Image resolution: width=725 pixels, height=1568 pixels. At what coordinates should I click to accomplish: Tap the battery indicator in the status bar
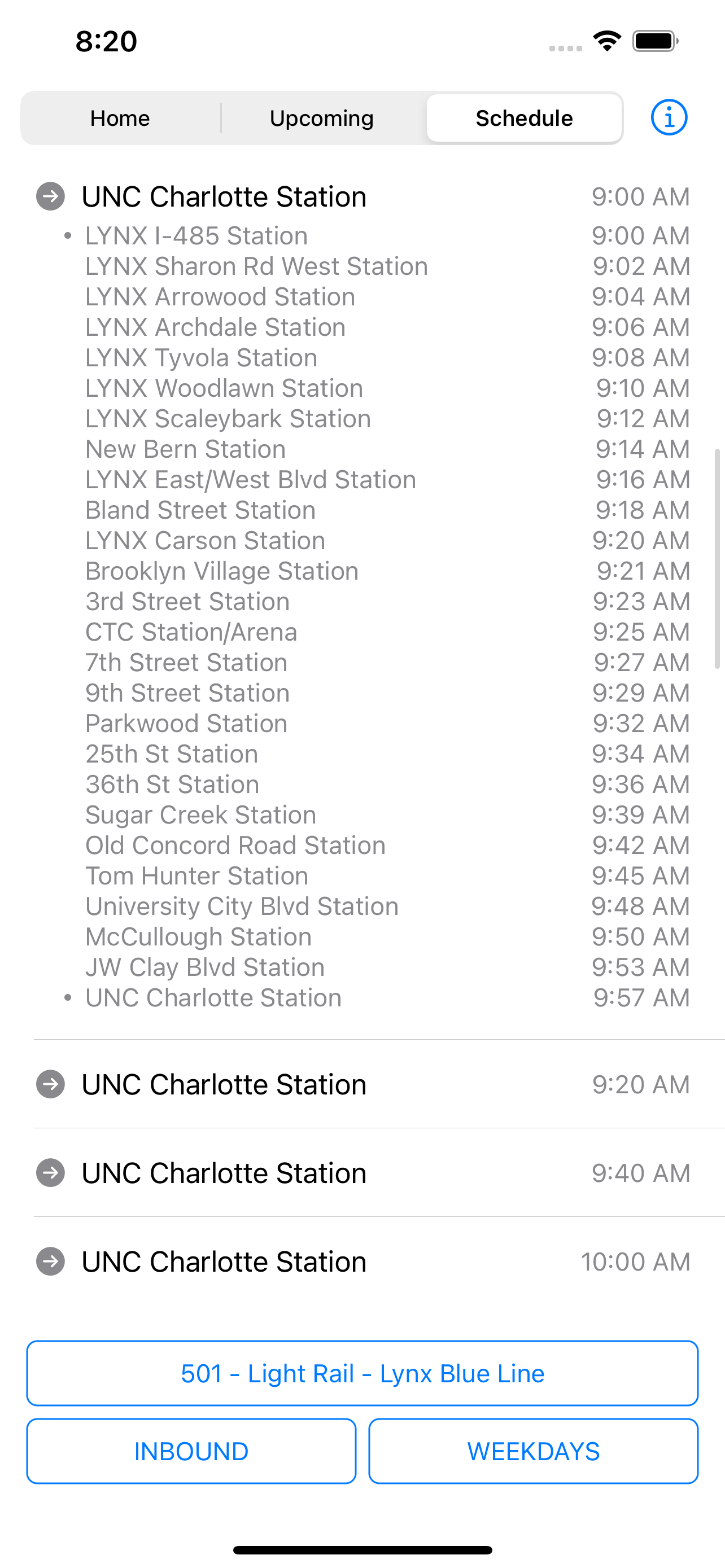pyautogui.click(x=653, y=40)
